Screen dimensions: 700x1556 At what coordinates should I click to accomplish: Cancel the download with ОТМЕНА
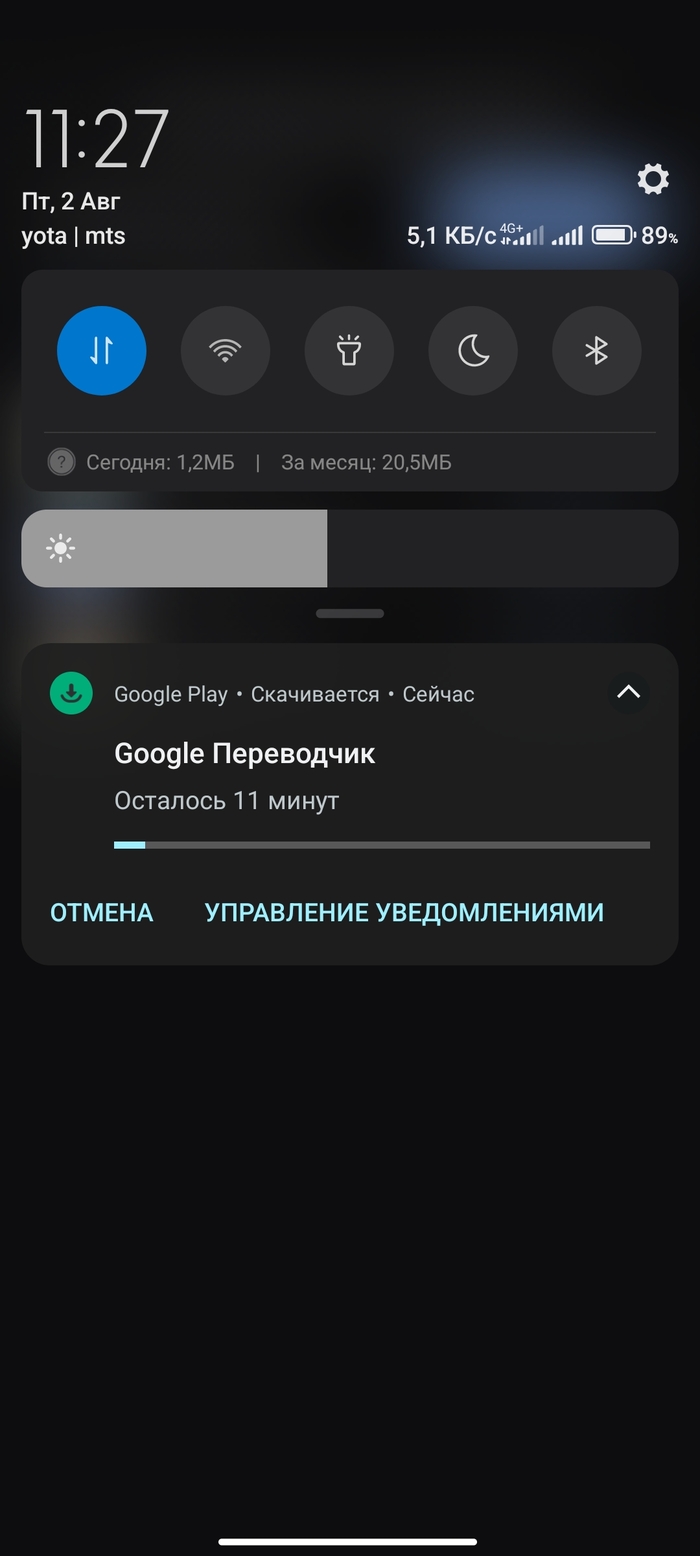[102, 912]
